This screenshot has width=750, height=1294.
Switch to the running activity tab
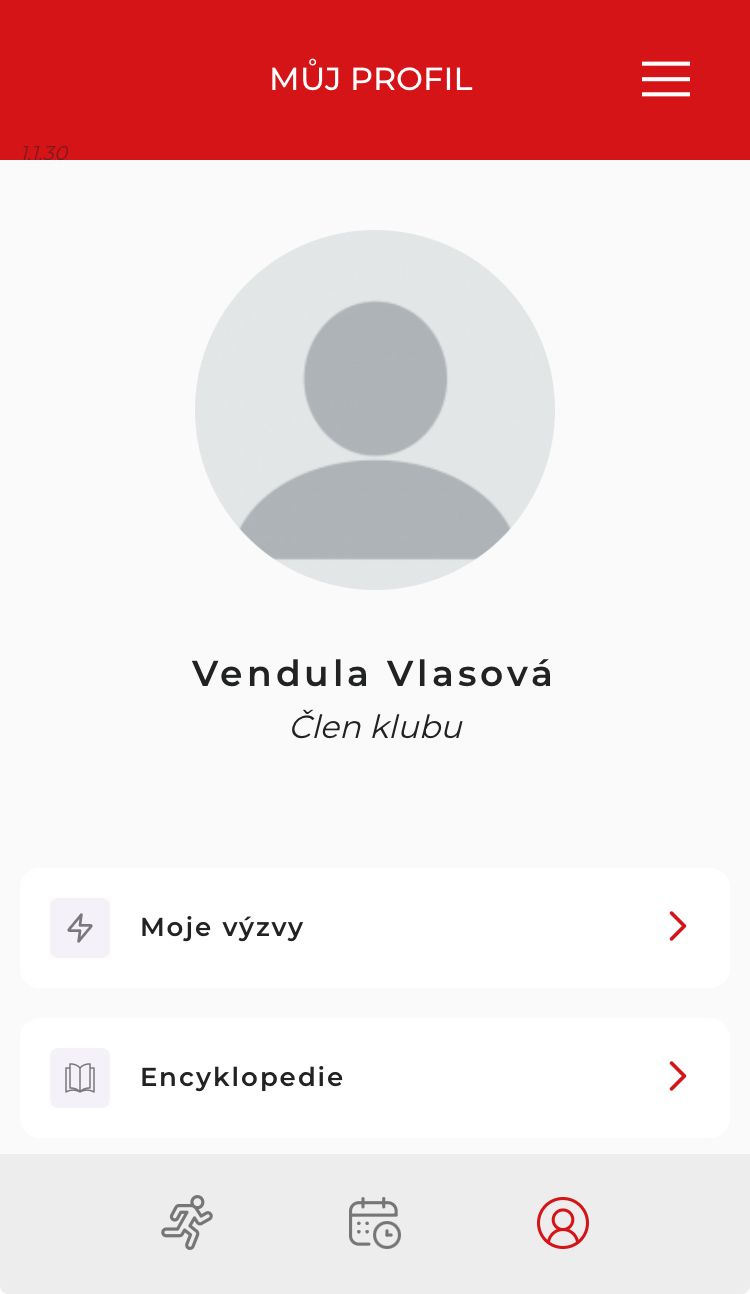pos(187,1222)
